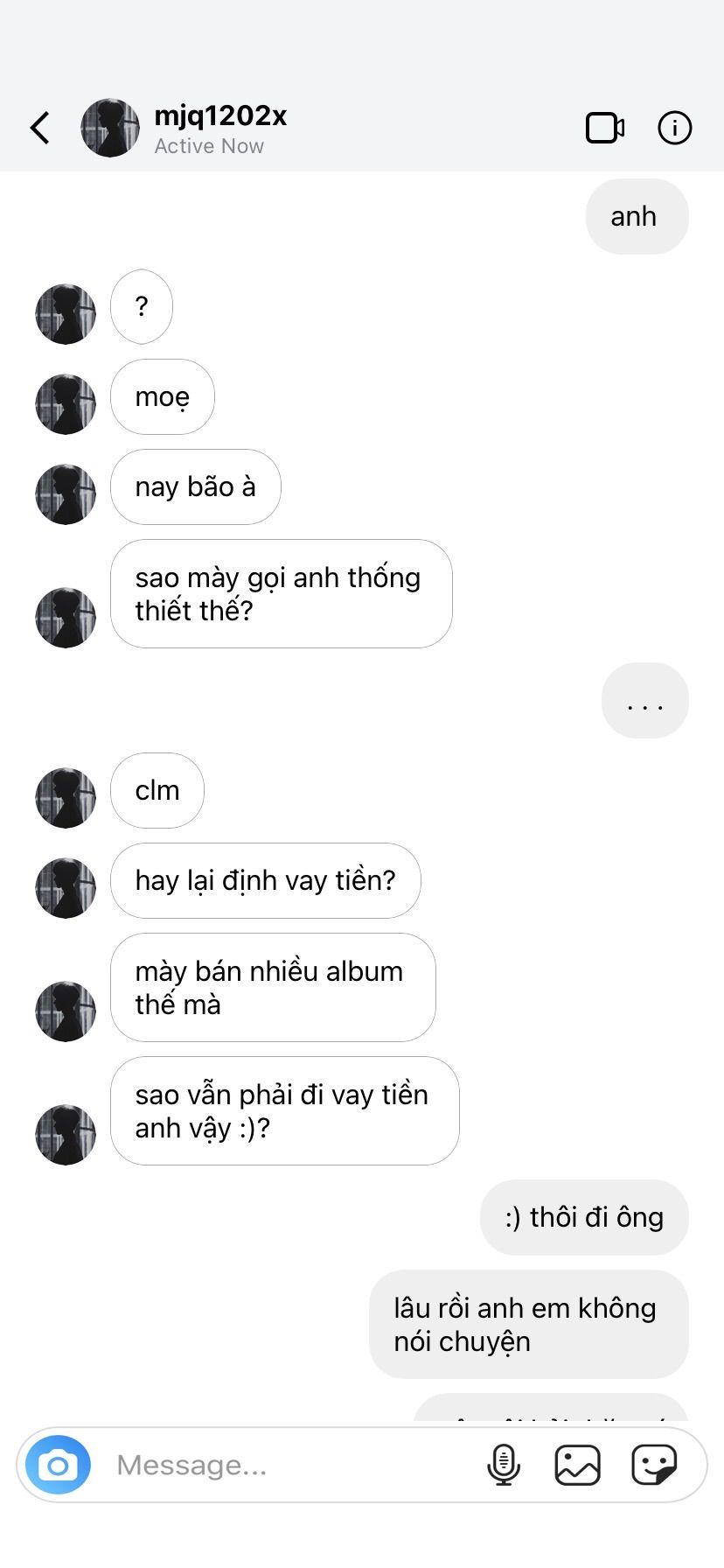Start a video call with mjq1202x
The image size is (724, 1568).
[x=604, y=128]
